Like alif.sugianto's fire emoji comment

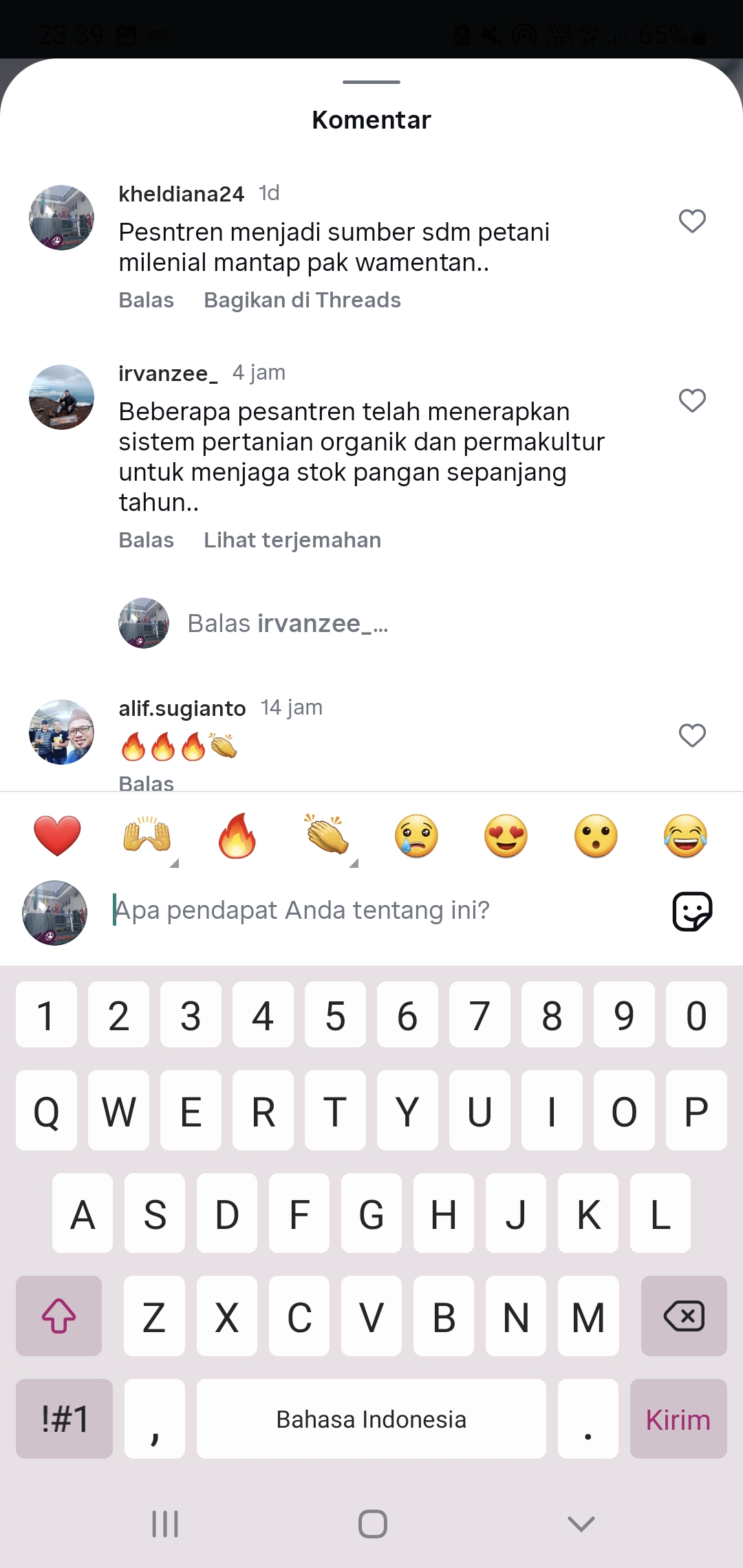tap(692, 735)
